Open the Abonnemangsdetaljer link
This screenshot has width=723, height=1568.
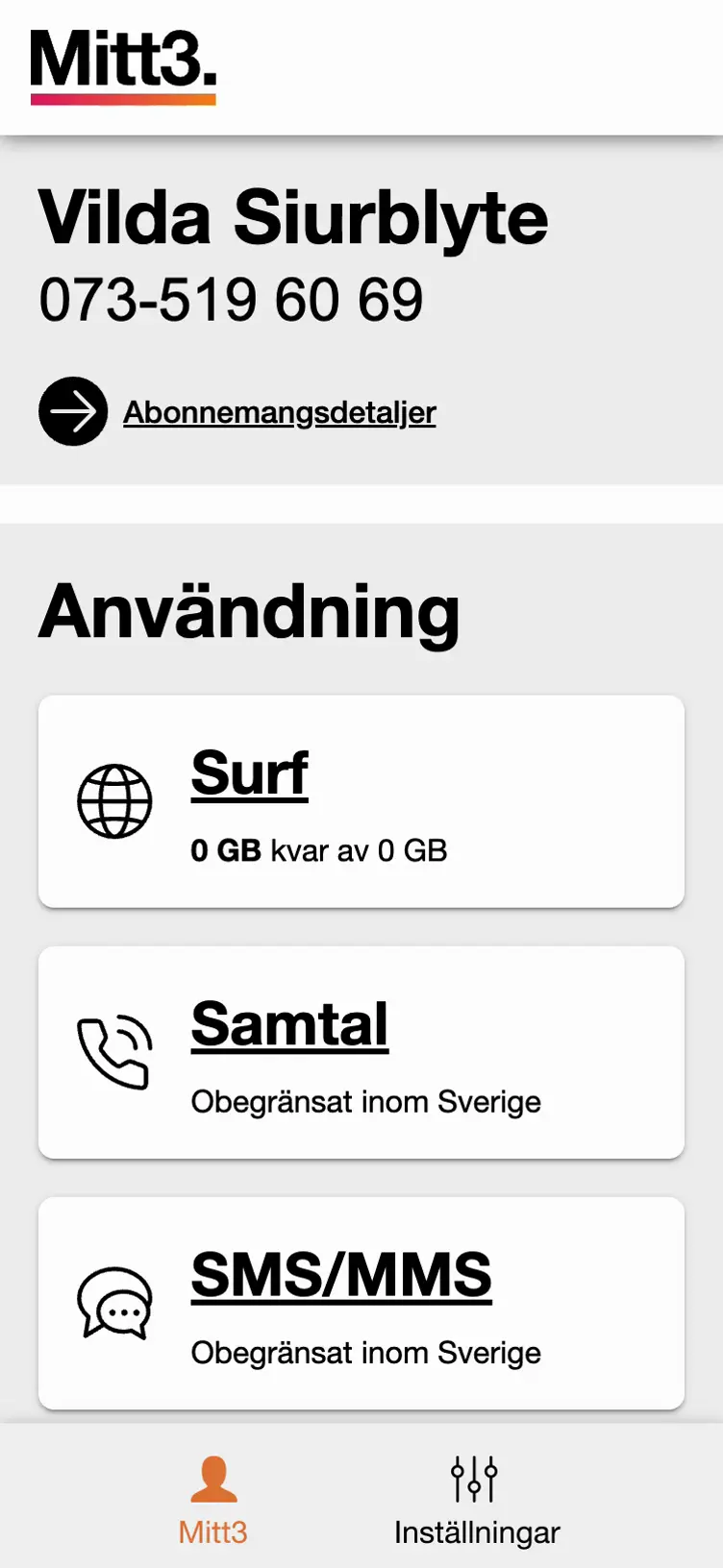[x=279, y=412]
